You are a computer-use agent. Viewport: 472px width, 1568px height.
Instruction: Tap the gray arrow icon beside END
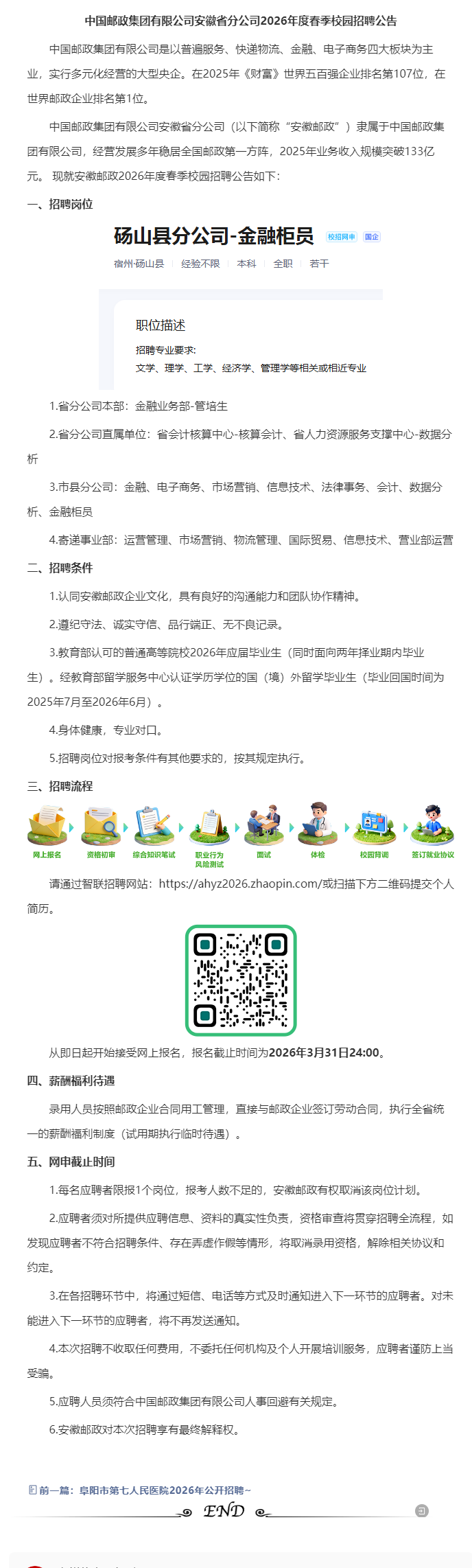pyautogui.click(x=422, y=1510)
